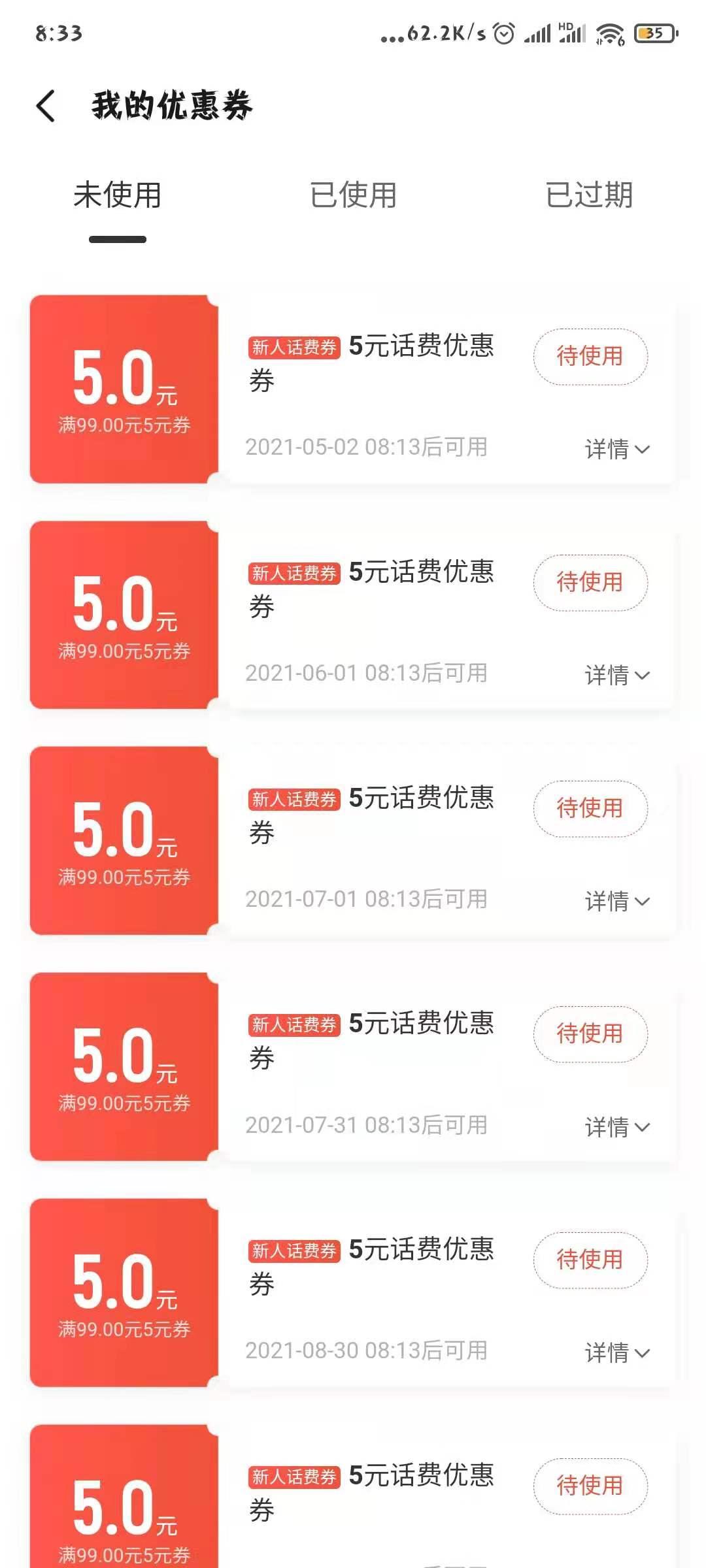Tap 待使用 on the 2021-06-01 coupon

(590, 583)
